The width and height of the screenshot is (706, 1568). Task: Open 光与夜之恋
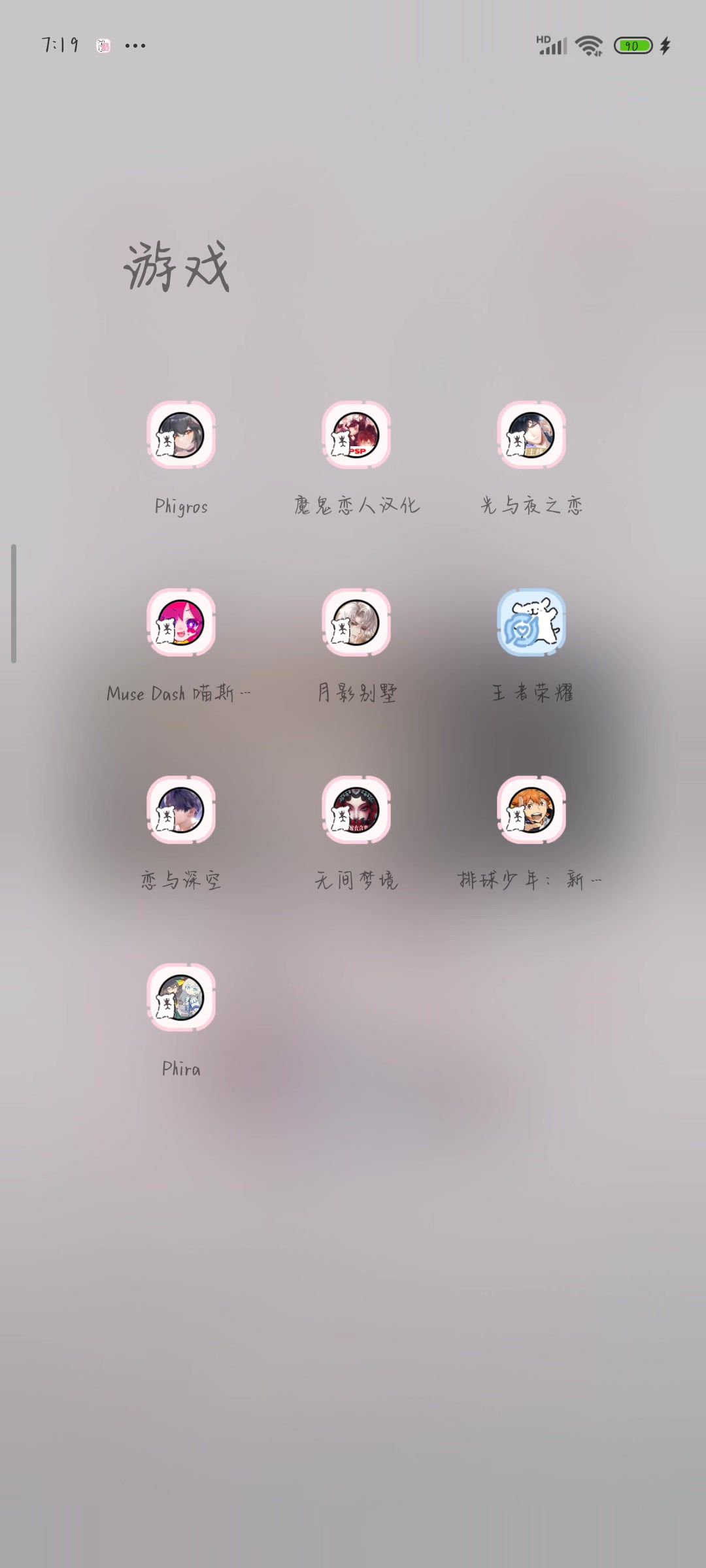point(531,435)
